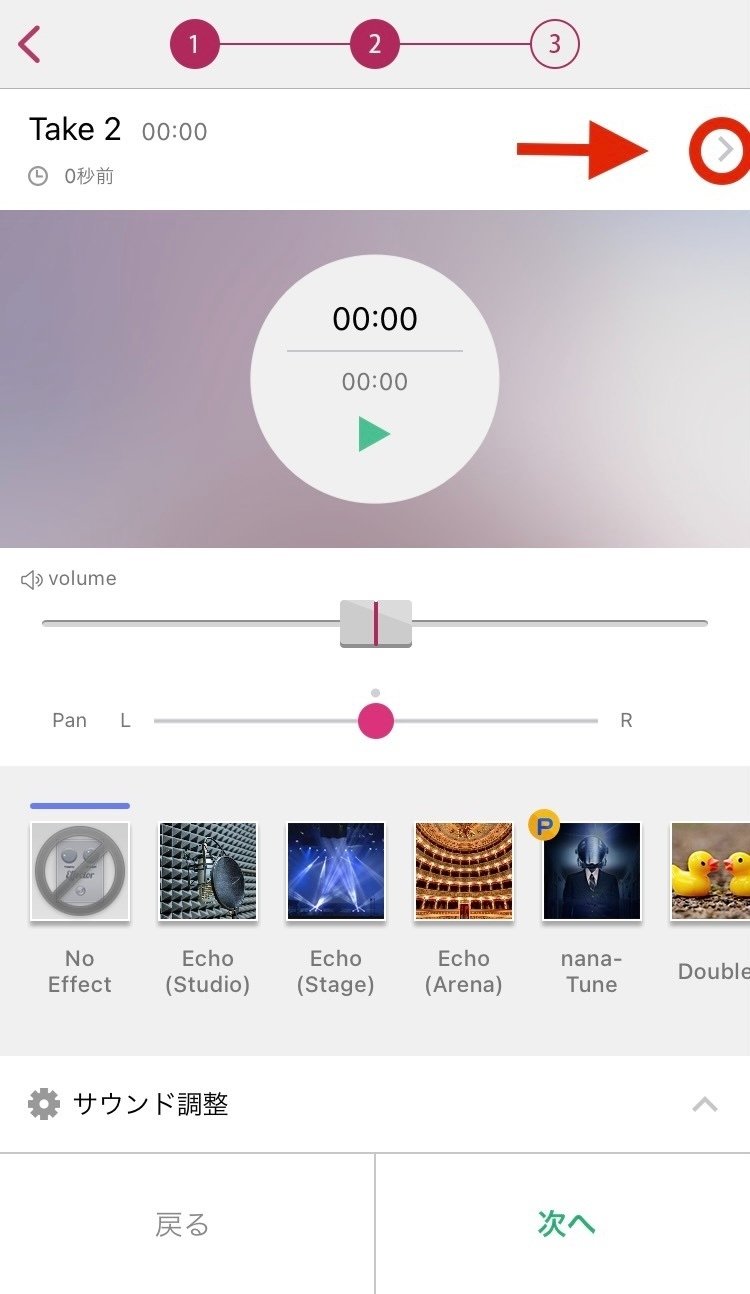
Task: Play the recorded take
Action: click(x=374, y=434)
